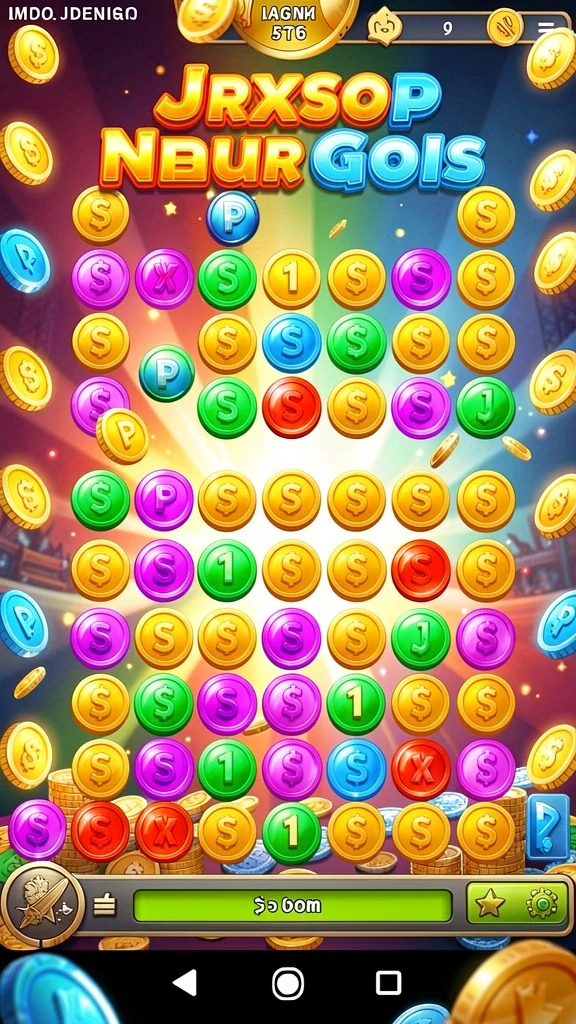Screen dimensions: 576x1024
Task: Open the recent apps view
Action: tap(389, 982)
